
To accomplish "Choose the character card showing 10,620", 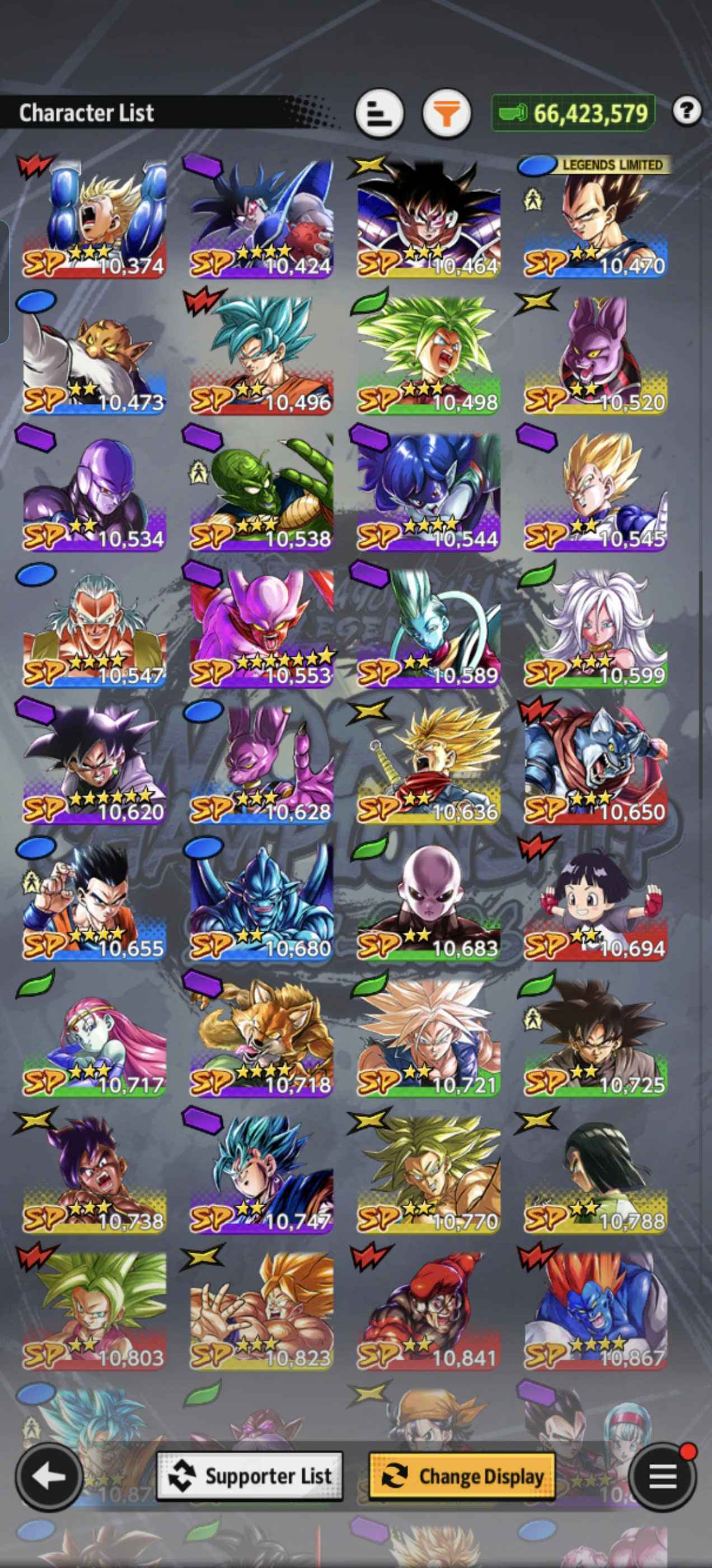I will click(93, 763).
